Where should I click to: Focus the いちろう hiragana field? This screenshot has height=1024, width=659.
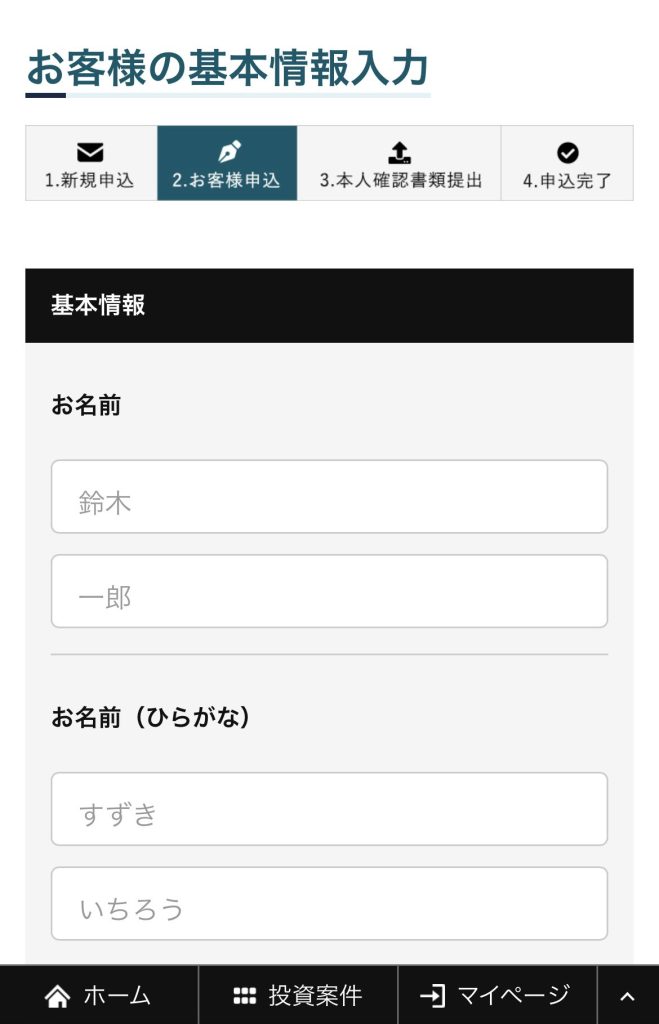[x=329, y=903]
